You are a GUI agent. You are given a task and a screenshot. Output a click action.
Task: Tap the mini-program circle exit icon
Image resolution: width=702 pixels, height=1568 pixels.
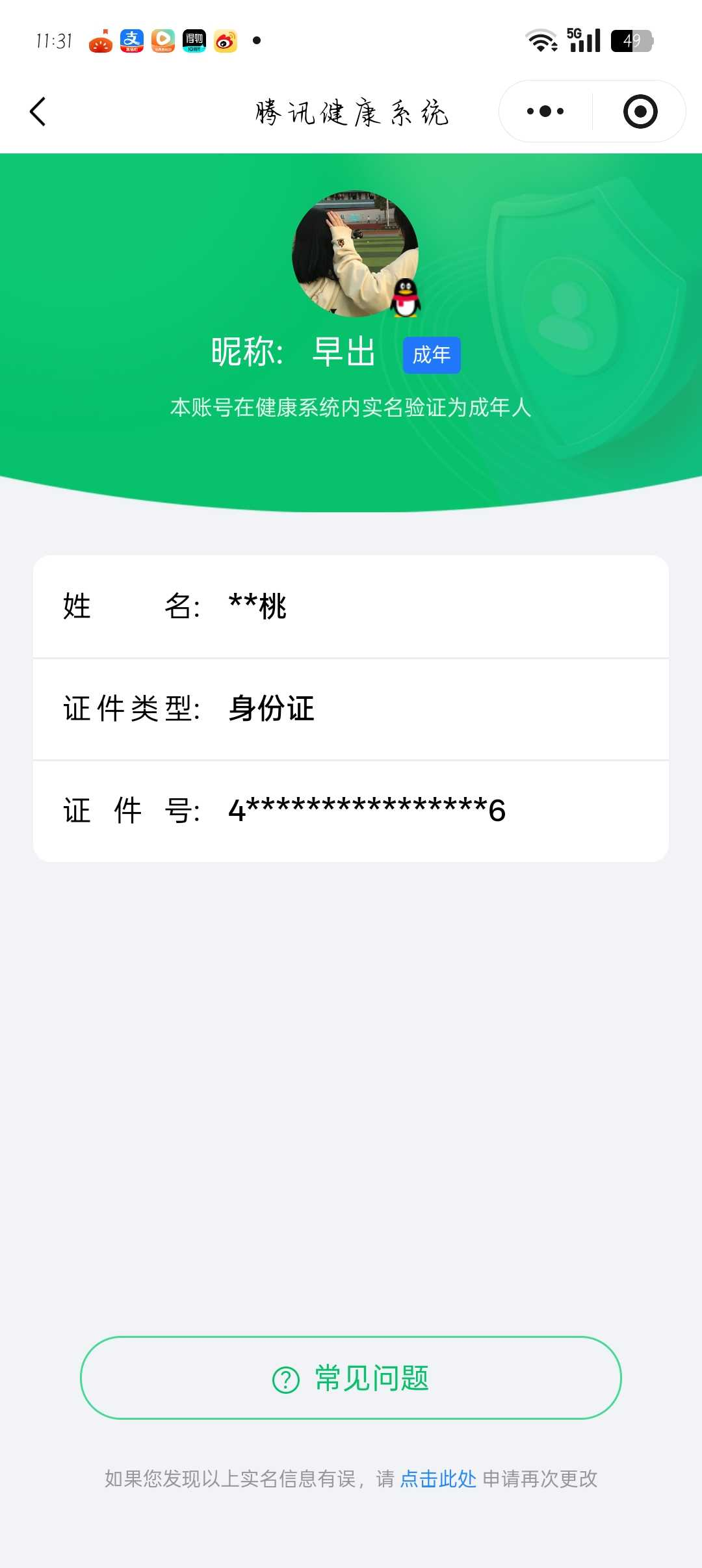coord(639,111)
